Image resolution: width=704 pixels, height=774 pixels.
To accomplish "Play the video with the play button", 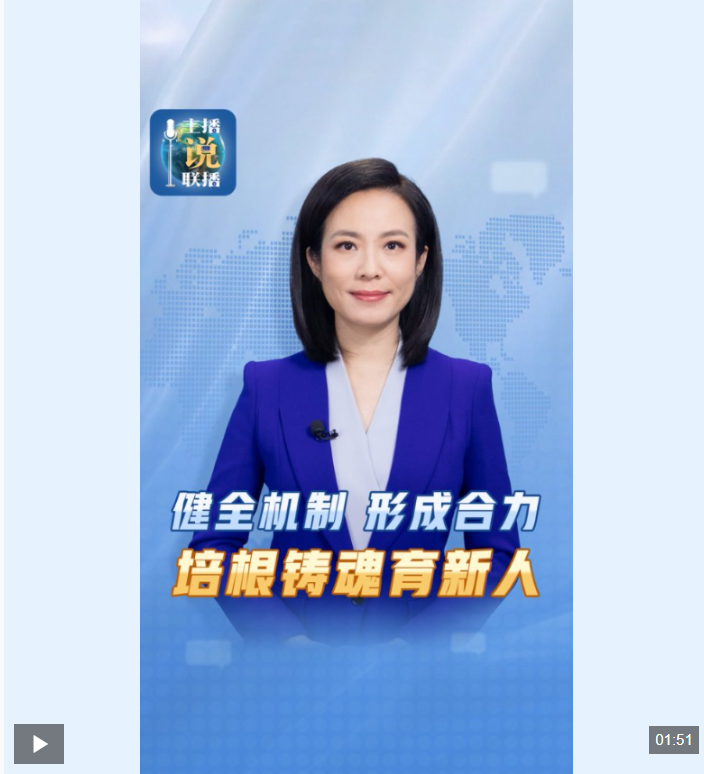I will point(39,743).
